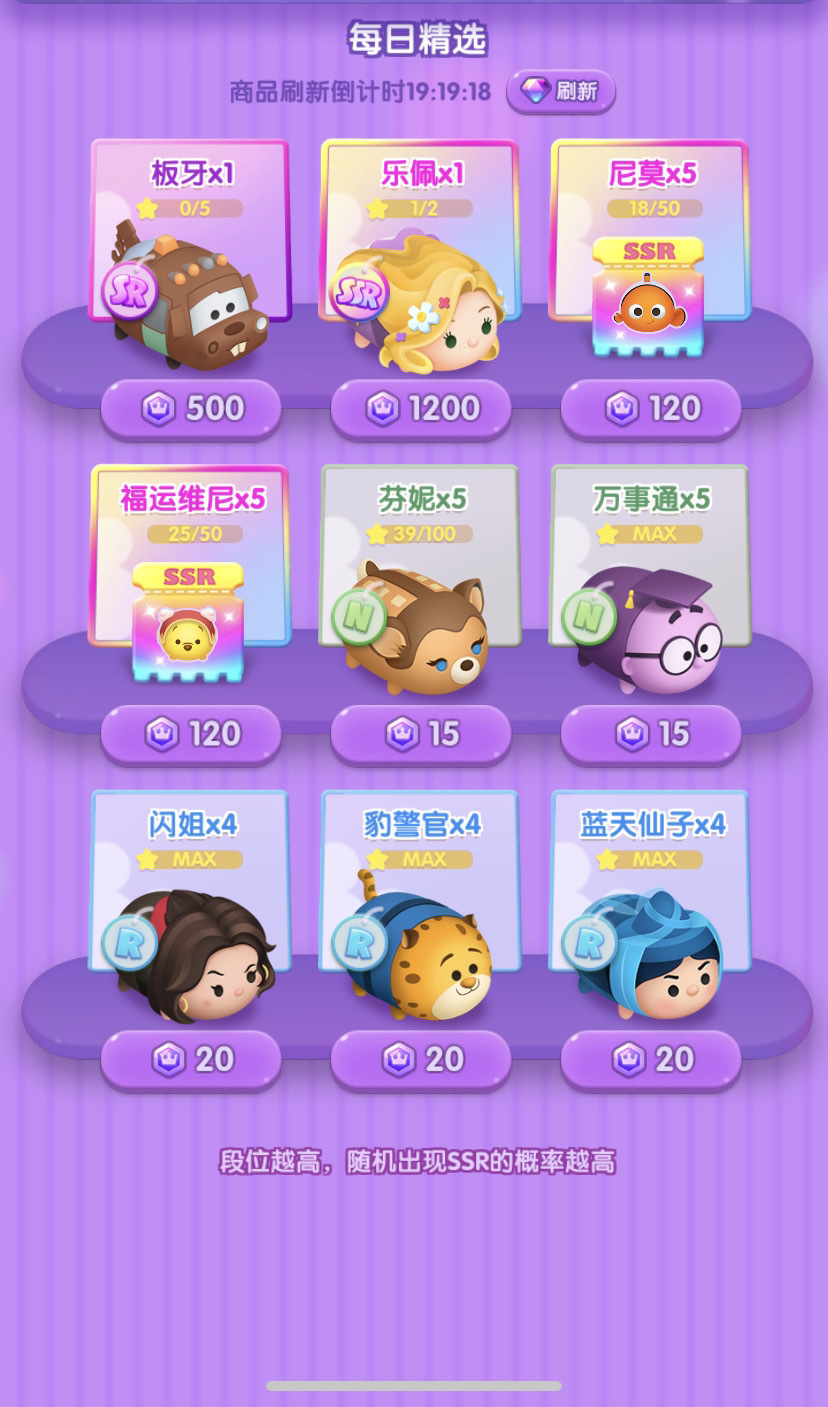Purchase 尼莫 for 120 gems
Image resolution: width=828 pixels, height=1407 pixels.
[650, 407]
